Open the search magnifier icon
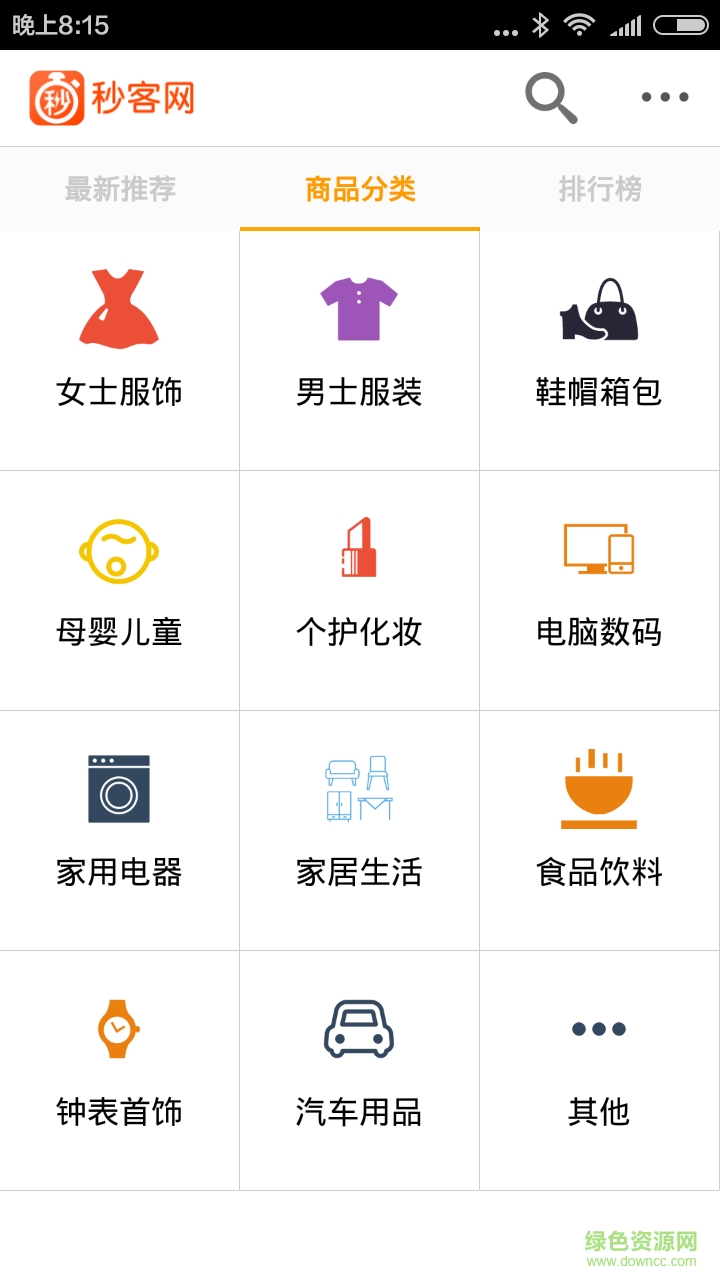The image size is (720, 1280). click(549, 97)
